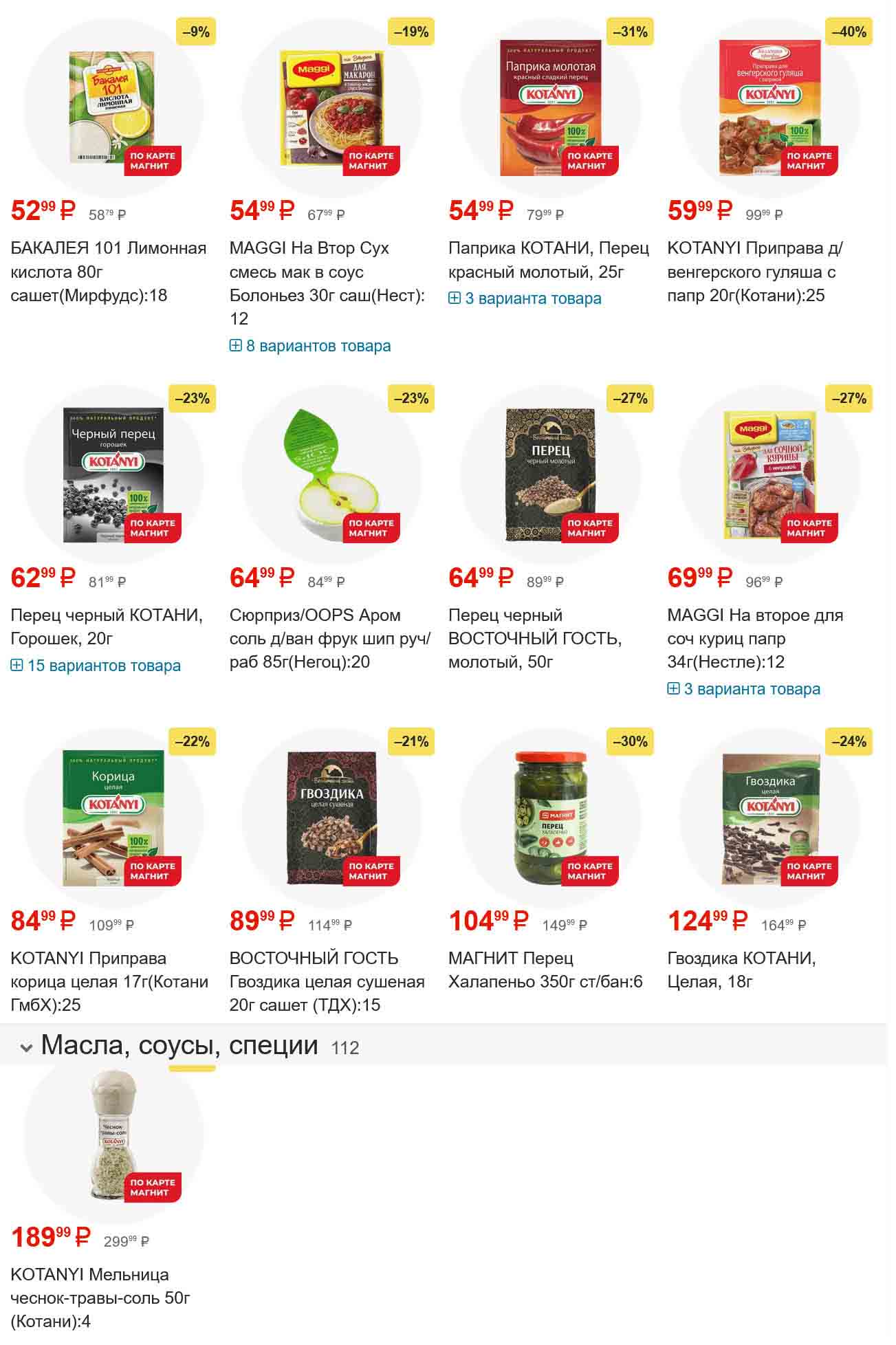Open MAGGI для сочной курицы product
The width and height of the screenshot is (896, 1345).
click(x=754, y=638)
